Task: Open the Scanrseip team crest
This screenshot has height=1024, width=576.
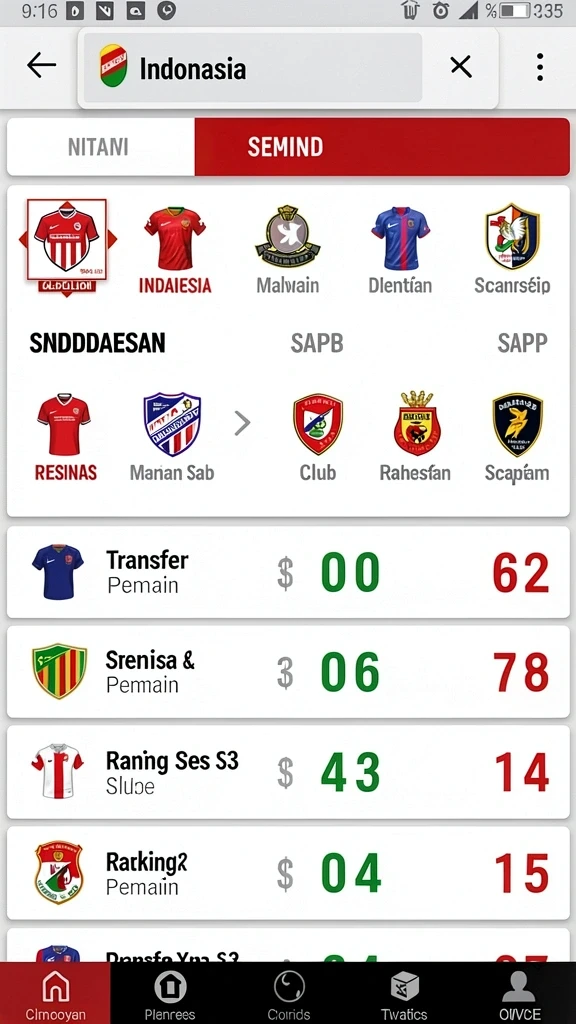Action: [x=512, y=249]
